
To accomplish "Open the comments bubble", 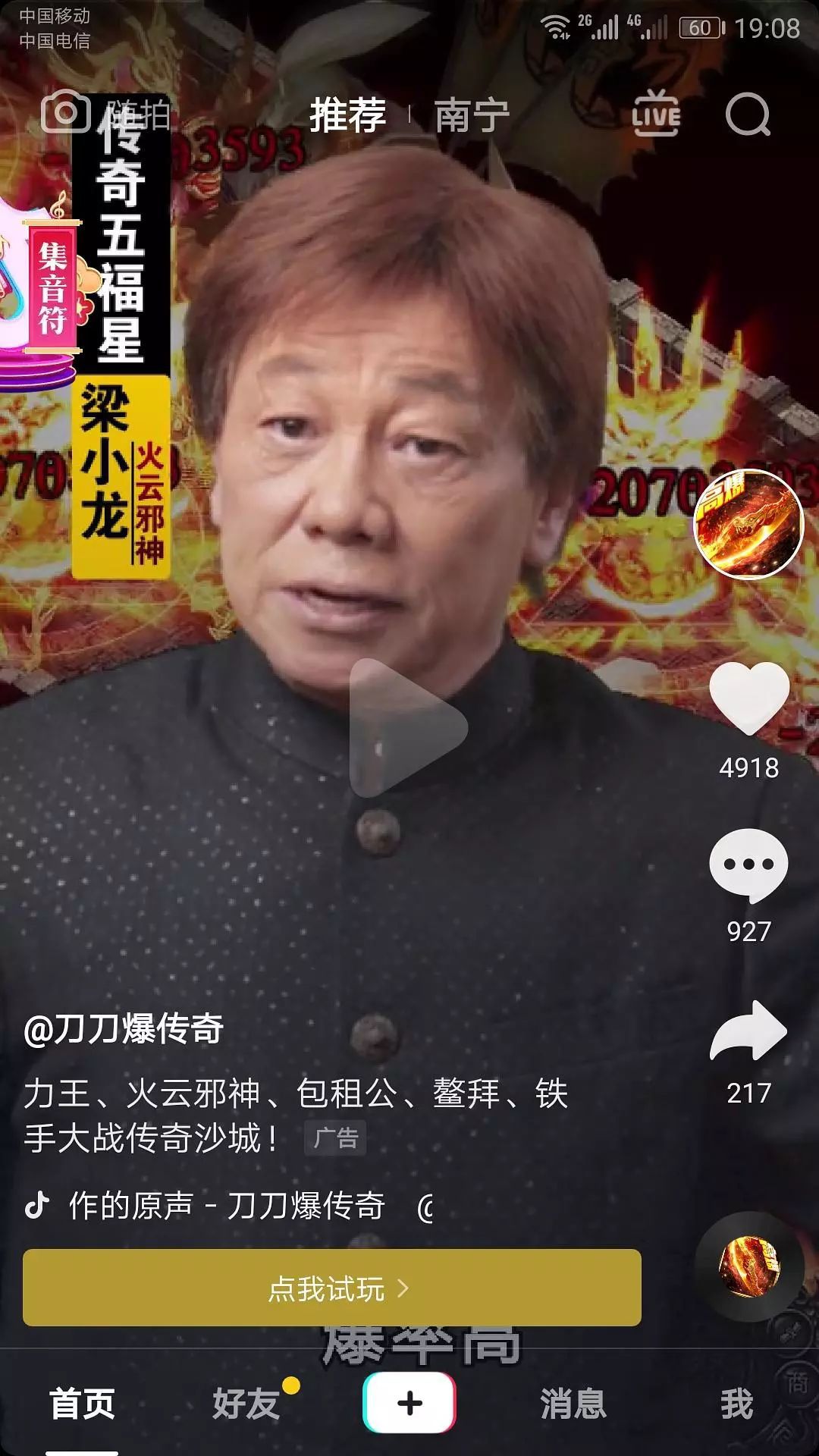I will pyautogui.click(x=748, y=864).
